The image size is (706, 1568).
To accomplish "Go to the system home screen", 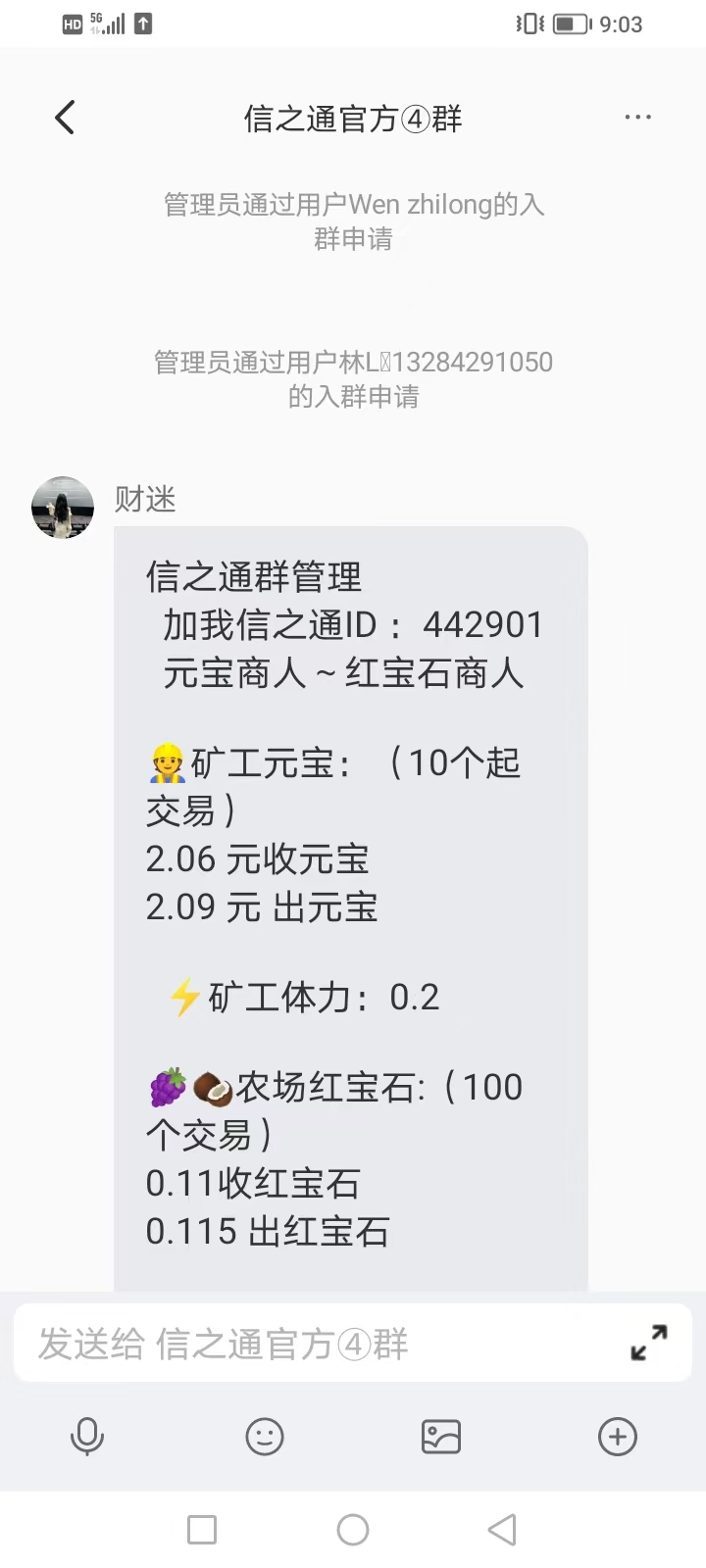I will (353, 1530).
